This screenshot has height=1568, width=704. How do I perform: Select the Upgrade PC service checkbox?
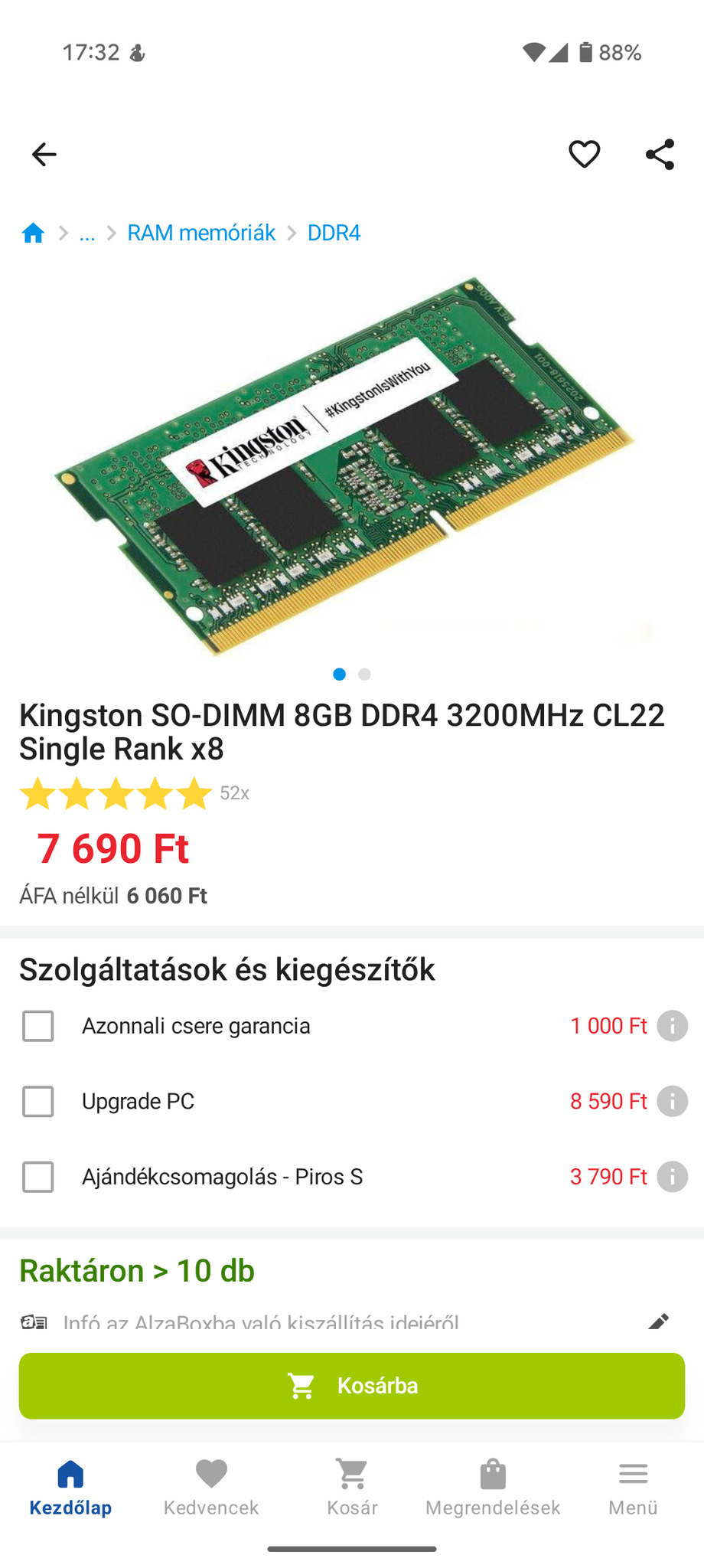click(x=38, y=1101)
